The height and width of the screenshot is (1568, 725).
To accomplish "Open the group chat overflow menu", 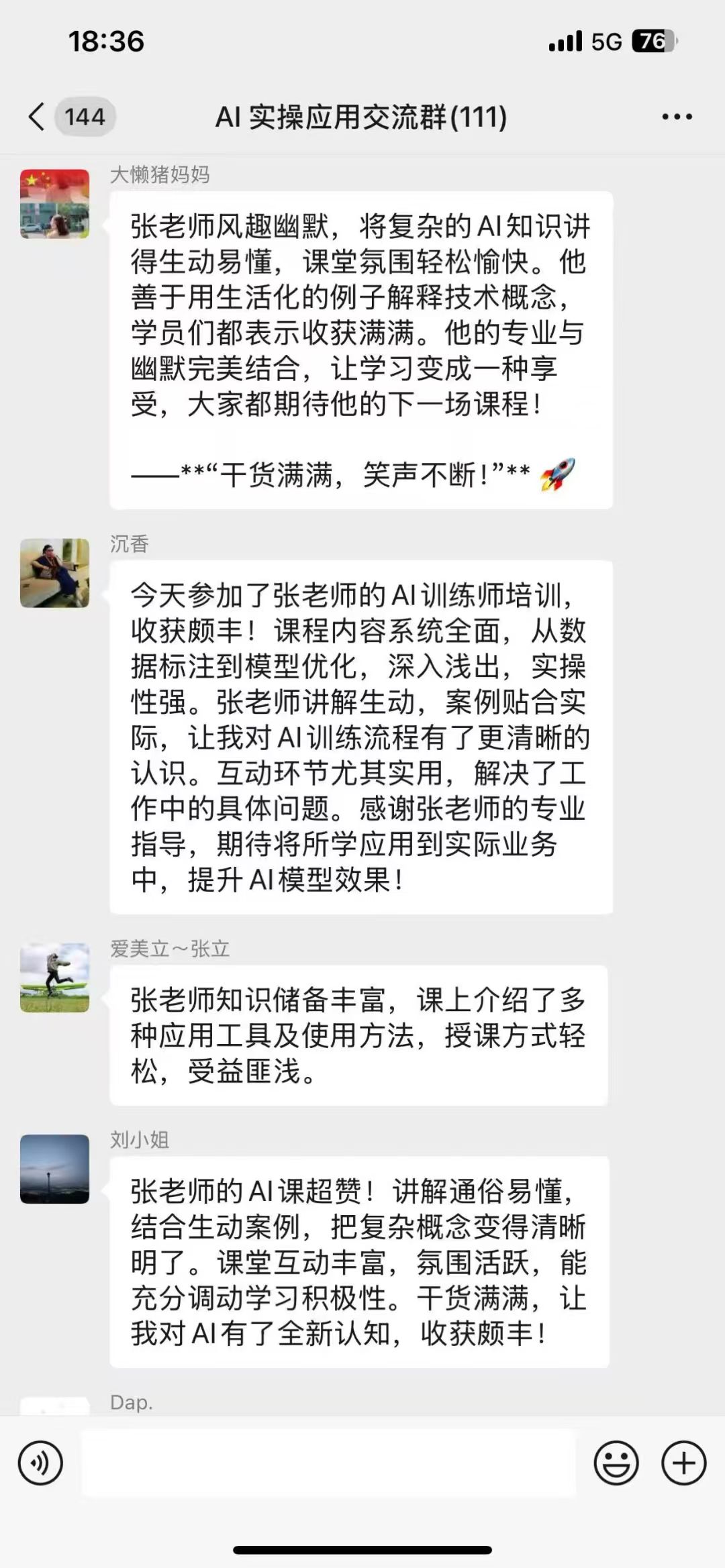I will coord(676,117).
